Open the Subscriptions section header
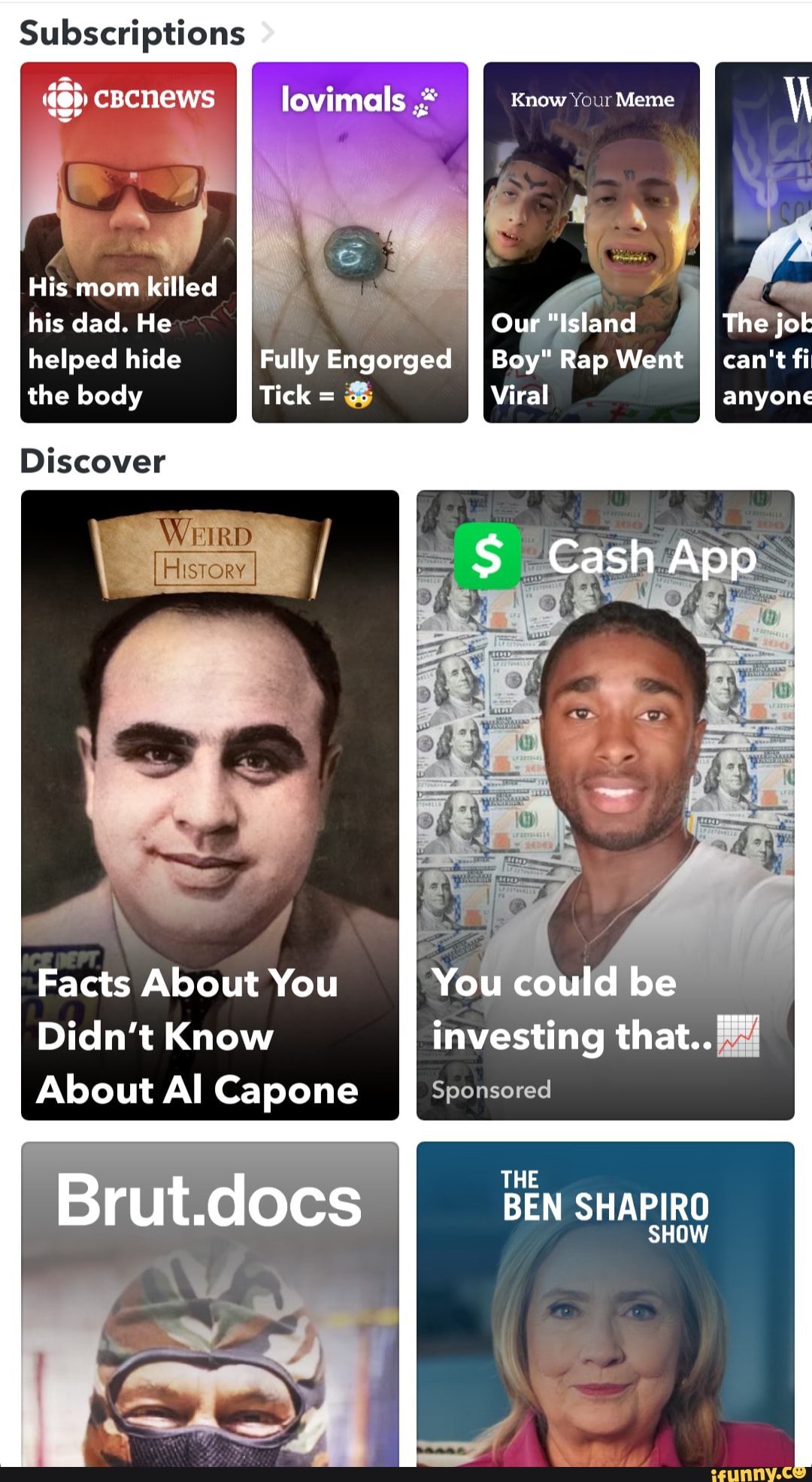Viewport: 812px width, 1482px height. [132, 30]
